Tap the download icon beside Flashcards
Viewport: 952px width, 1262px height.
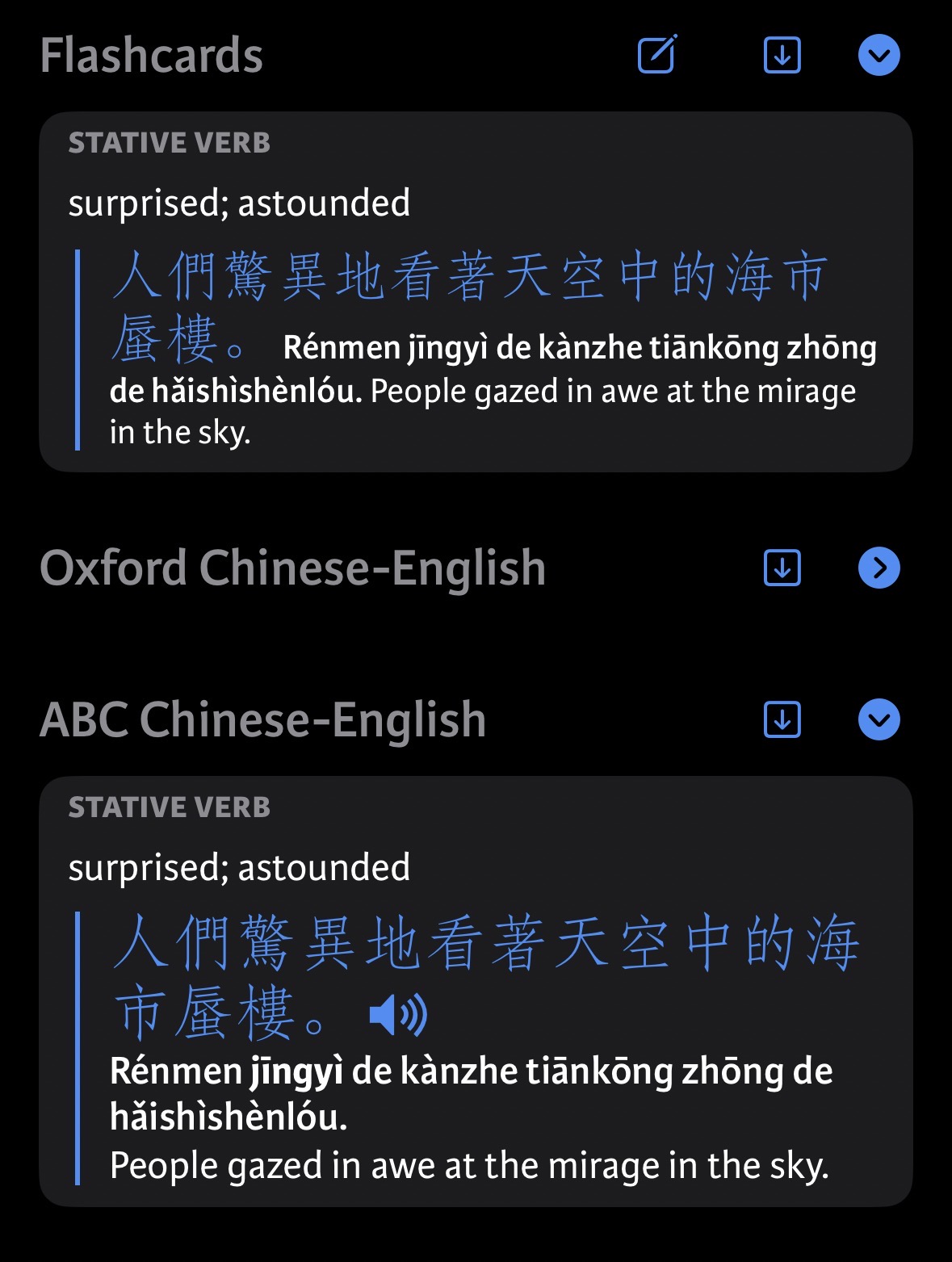pos(782,55)
